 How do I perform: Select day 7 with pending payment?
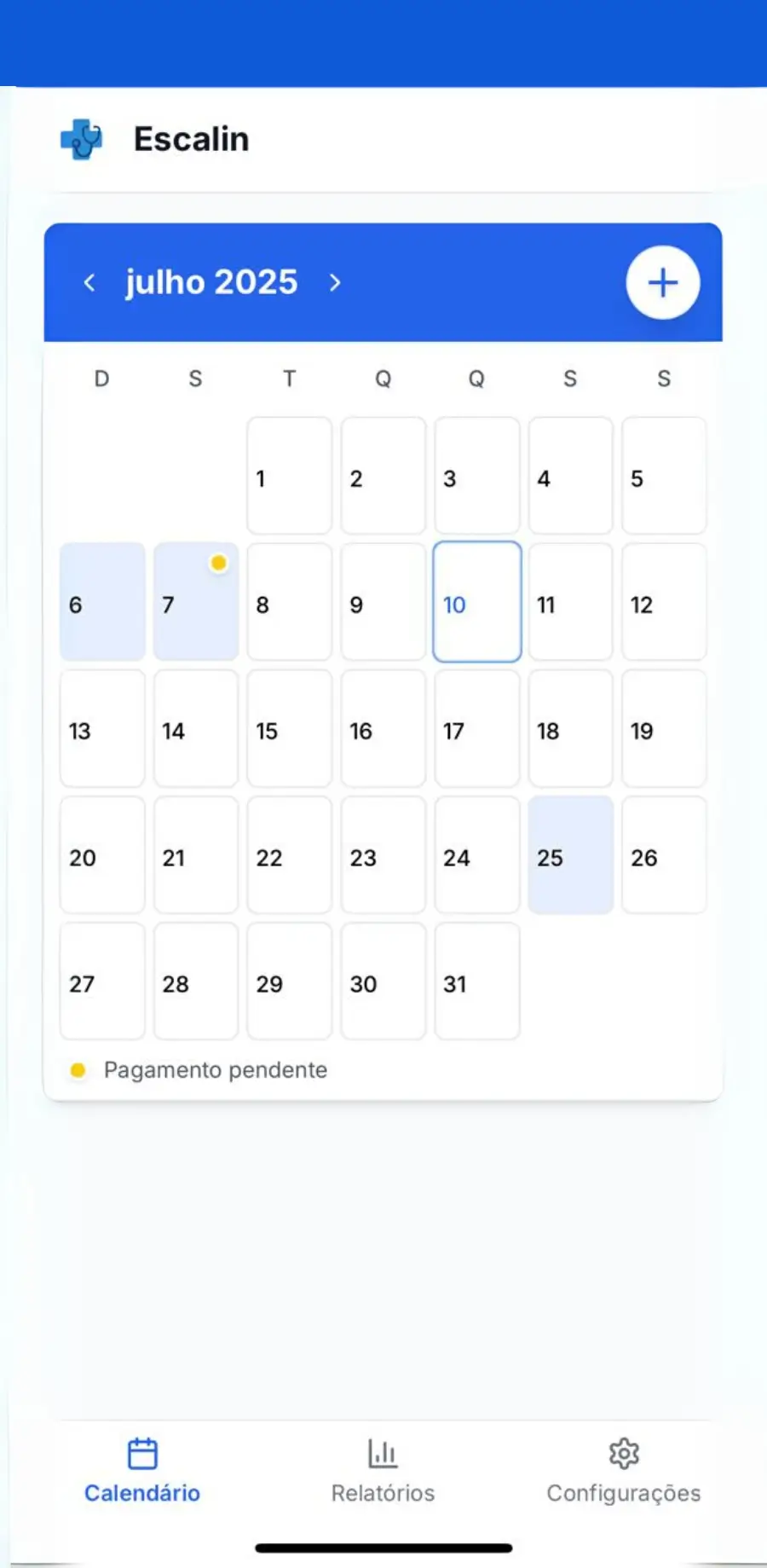[195, 602]
